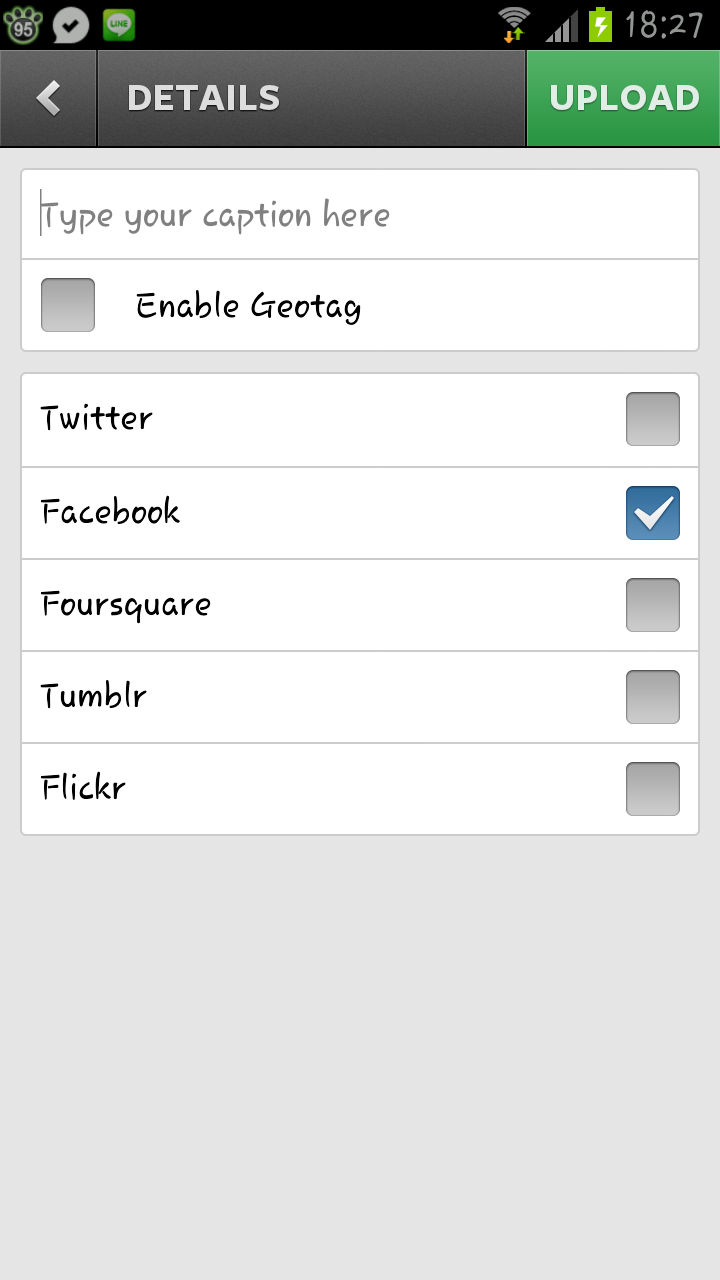Screen dimensions: 720x1280
Task: Go back using the arrow icon
Action: pos(48,98)
